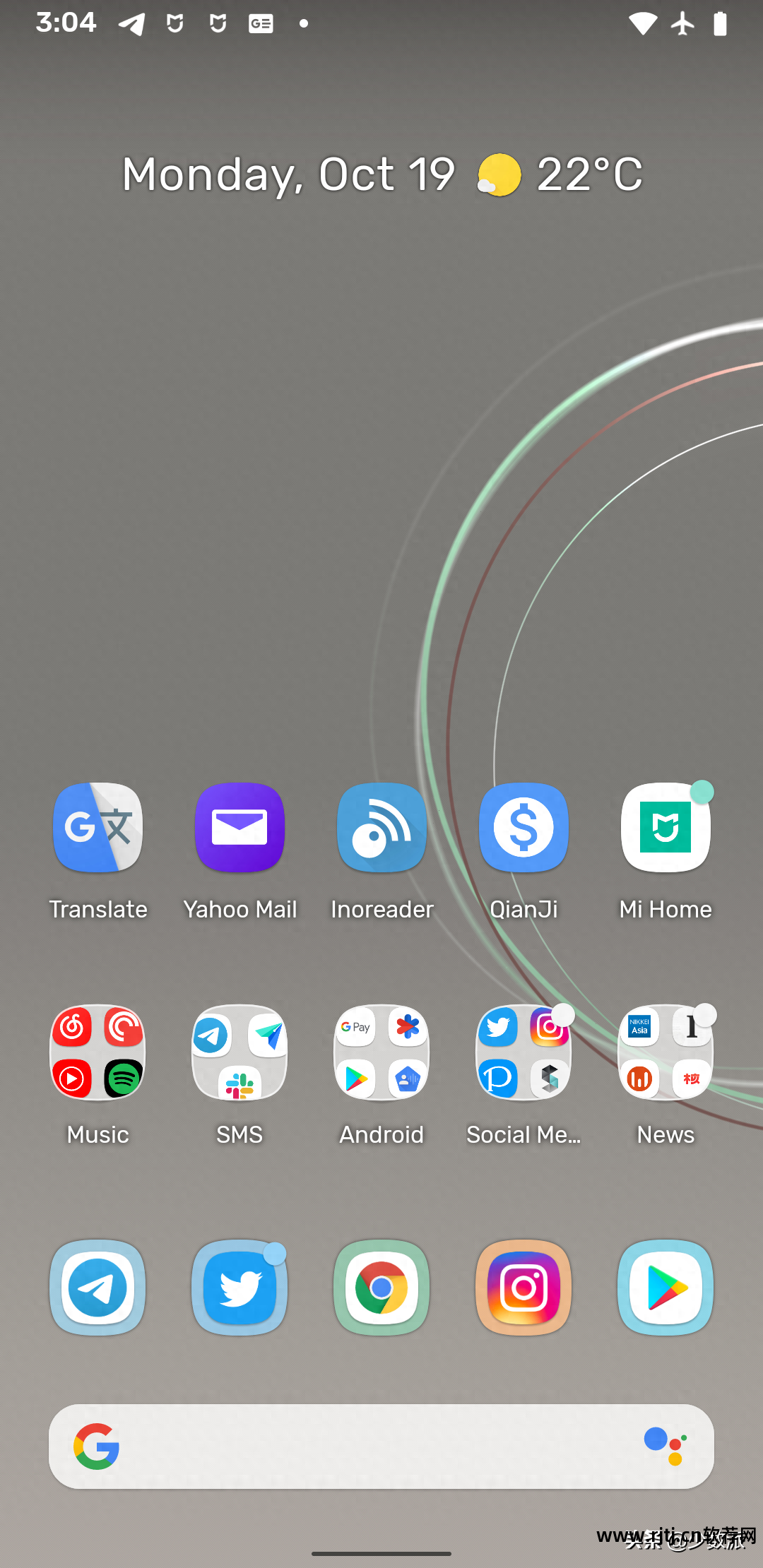The width and height of the screenshot is (763, 1568).
Task: Launch Mi Home app
Action: coord(666,828)
